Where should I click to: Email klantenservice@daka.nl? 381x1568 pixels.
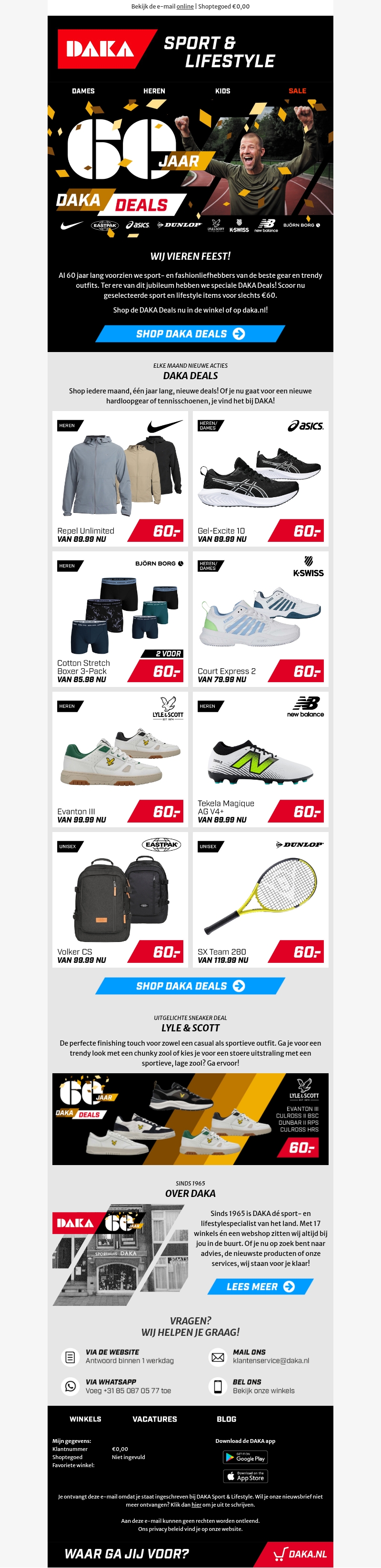coord(271,1361)
